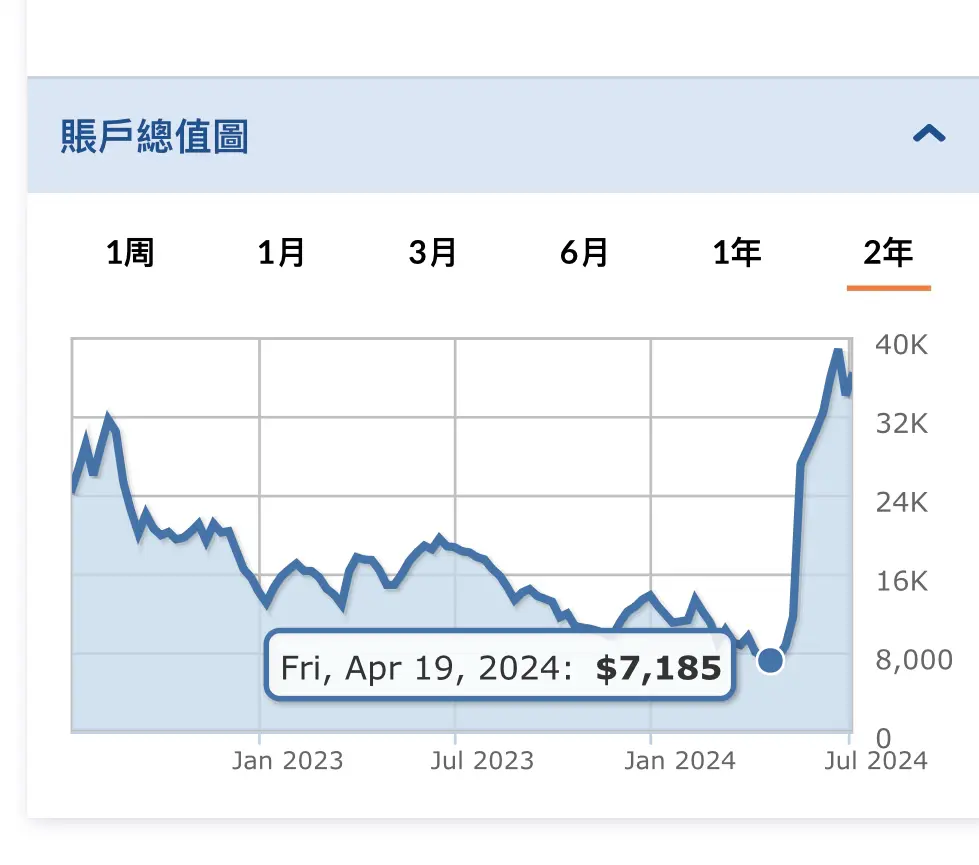Collapse the 賬戶總值圖 section
This screenshot has height=865, width=979.
(x=929, y=133)
